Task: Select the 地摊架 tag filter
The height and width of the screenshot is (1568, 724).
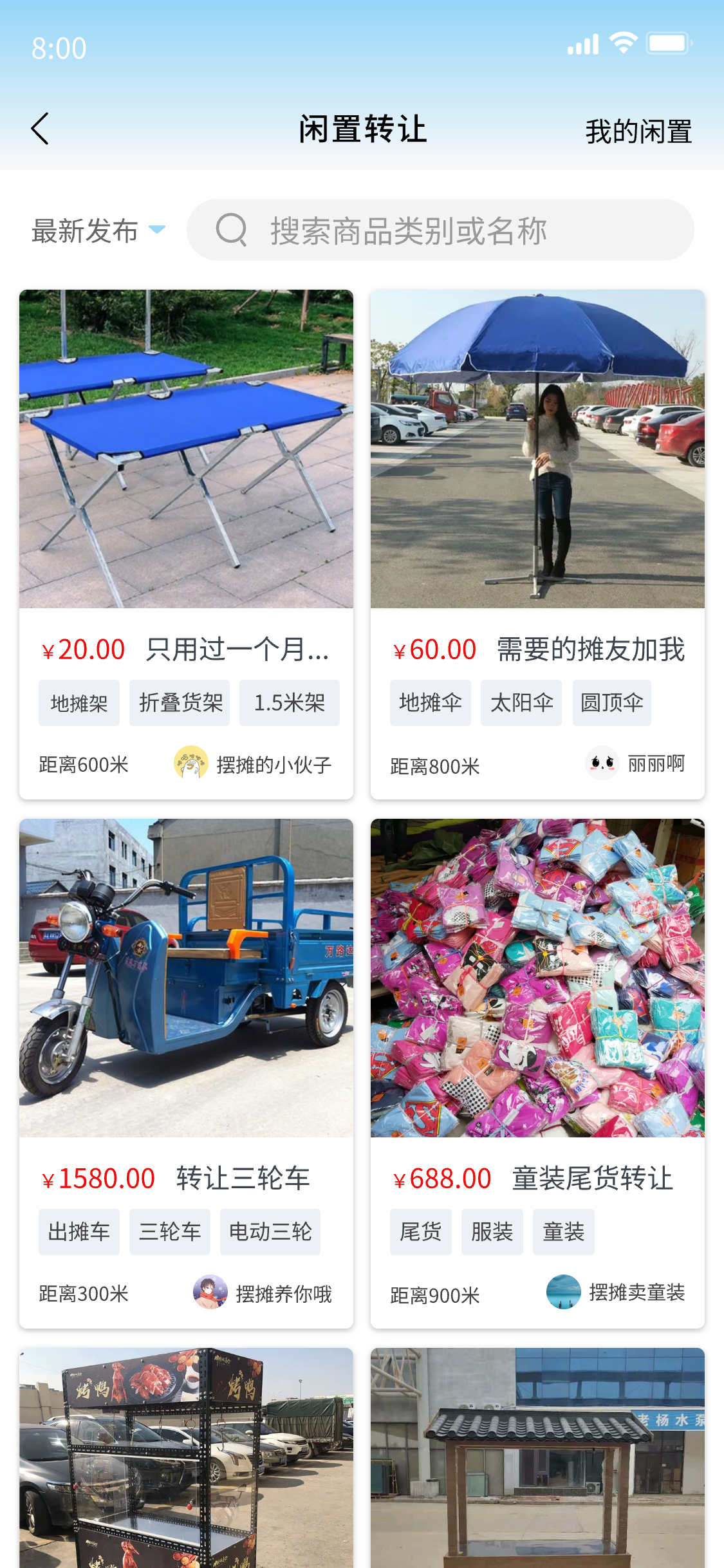Action: pyautogui.click(x=79, y=703)
